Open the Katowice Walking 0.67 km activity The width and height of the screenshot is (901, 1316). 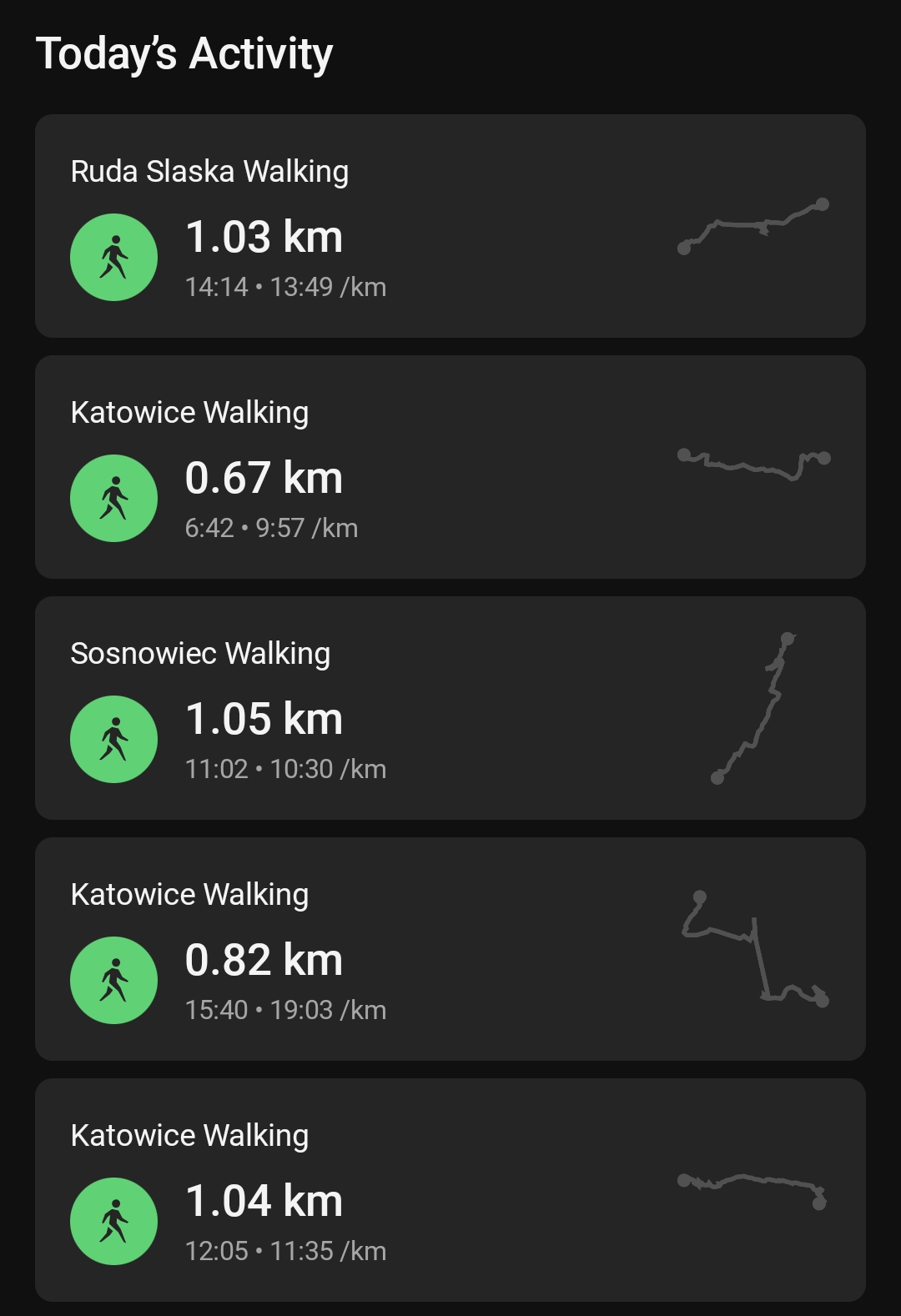(x=450, y=467)
